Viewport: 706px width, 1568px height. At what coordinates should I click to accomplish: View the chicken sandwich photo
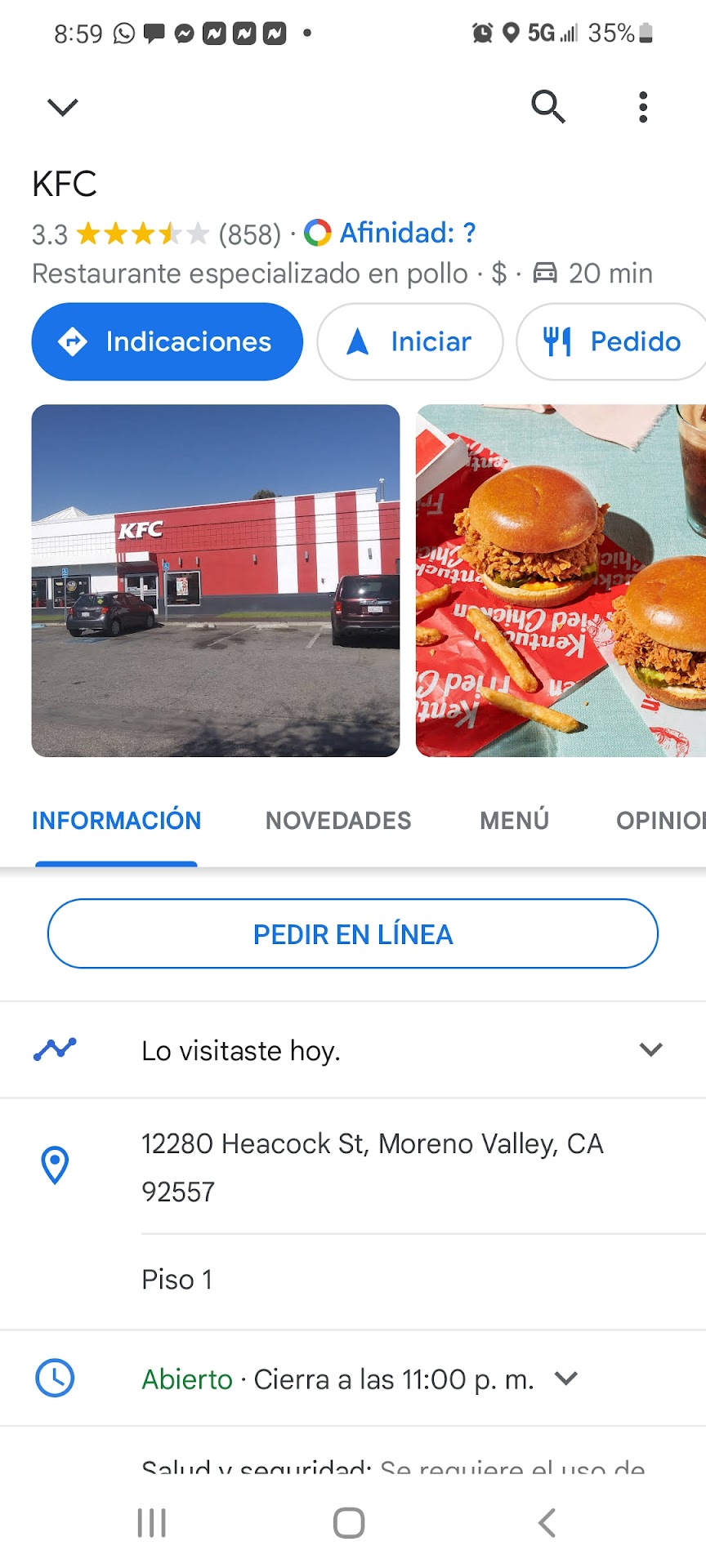tap(561, 581)
